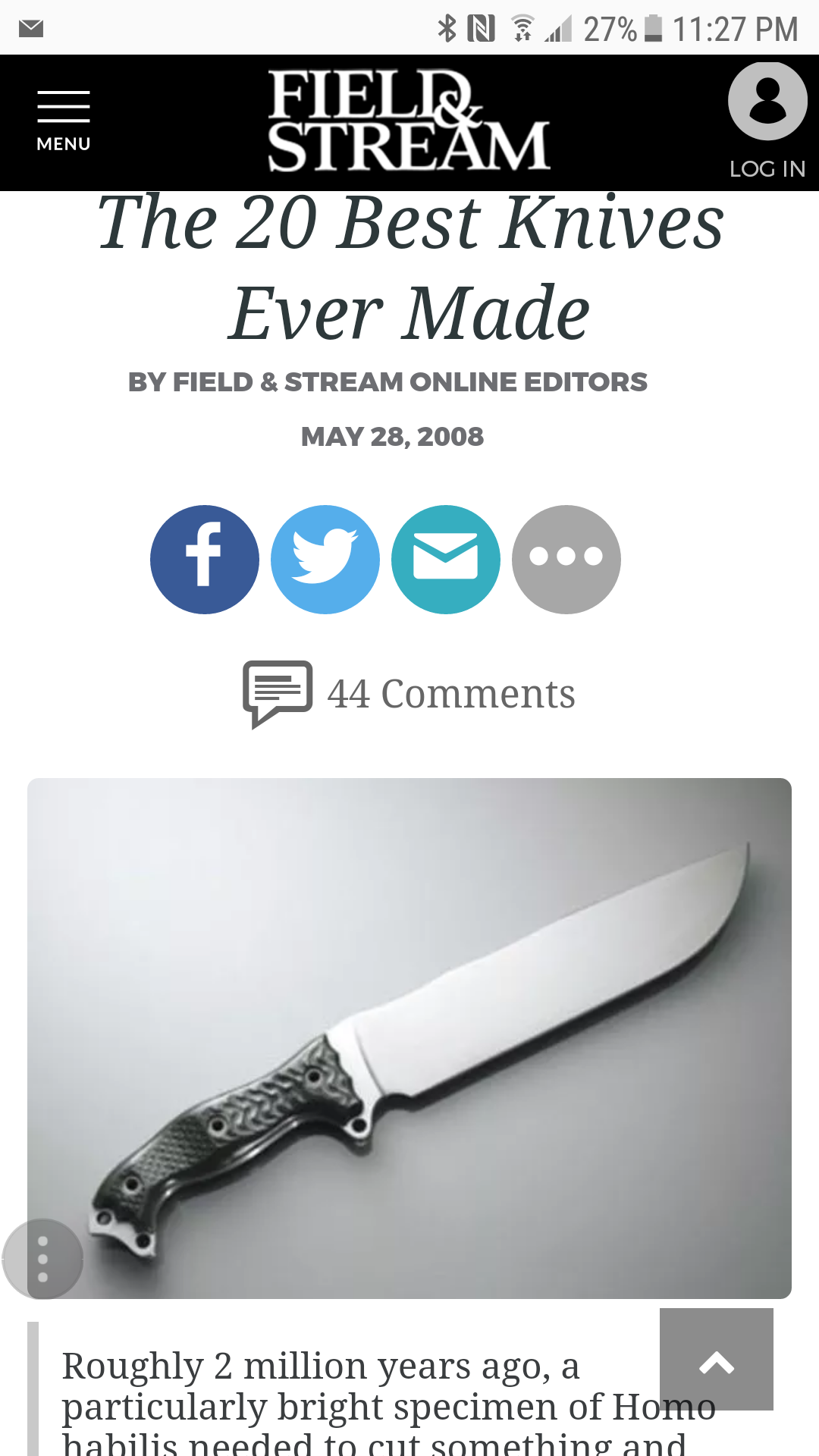
Task: Go to the Field & Stream homepage logo
Action: (x=409, y=121)
